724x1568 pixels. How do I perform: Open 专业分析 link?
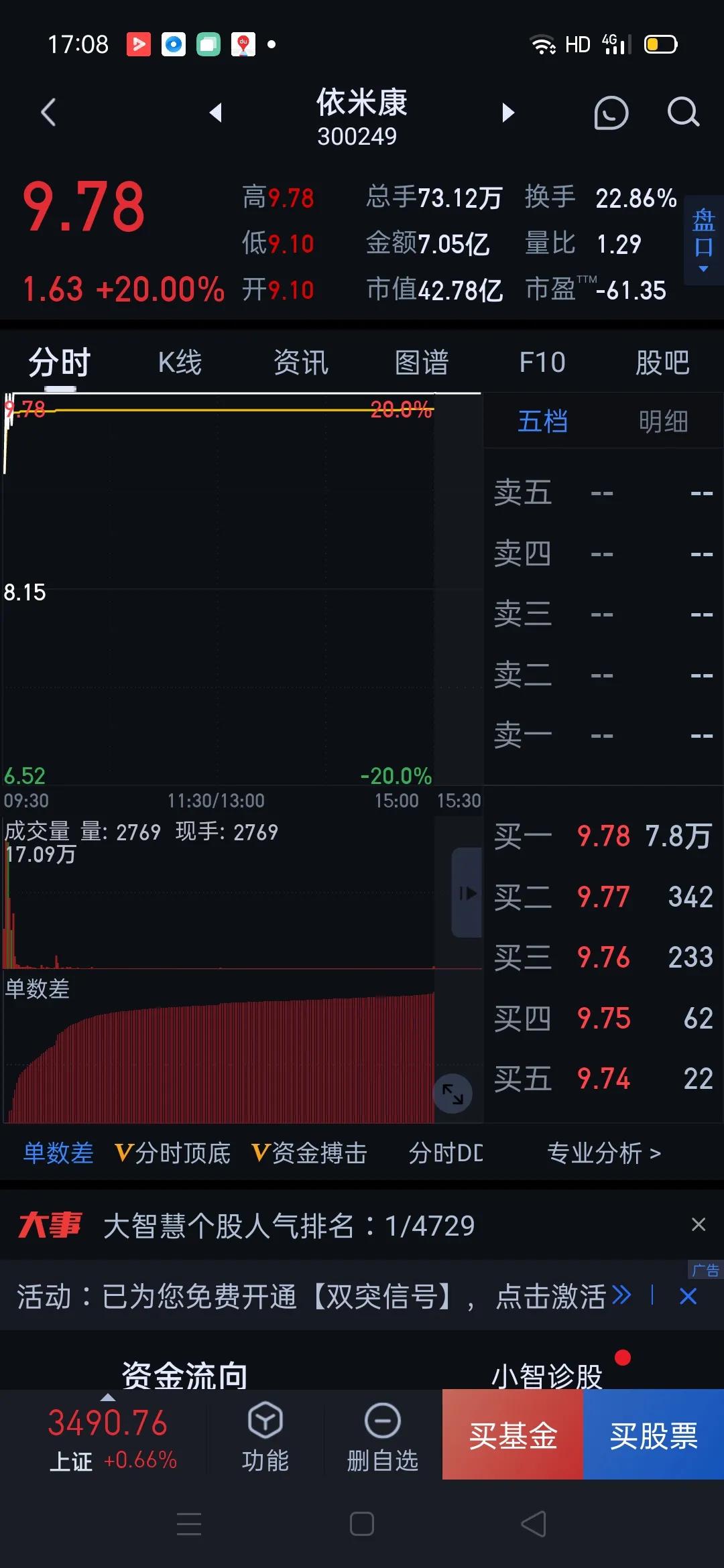(x=604, y=1153)
